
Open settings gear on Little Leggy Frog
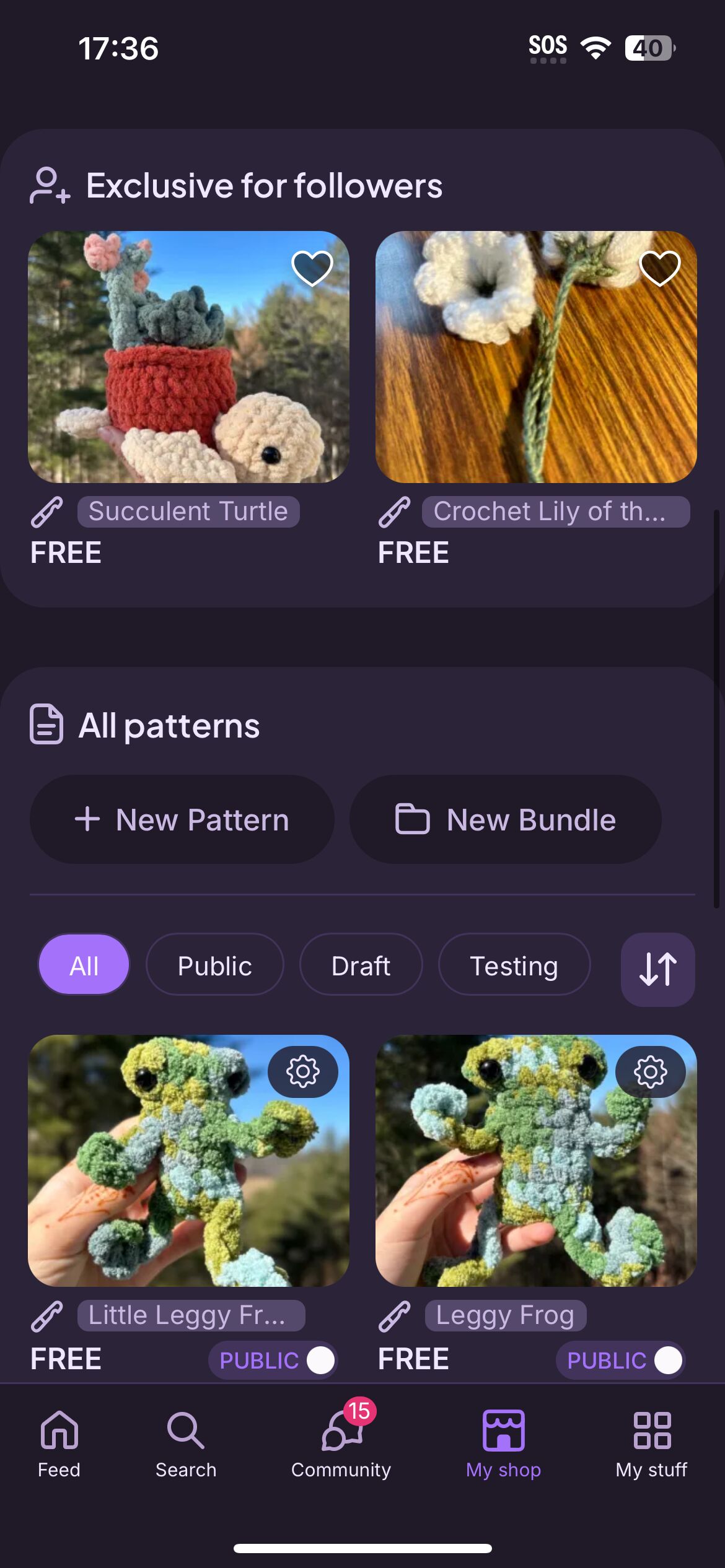click(x=303, y=1072)
